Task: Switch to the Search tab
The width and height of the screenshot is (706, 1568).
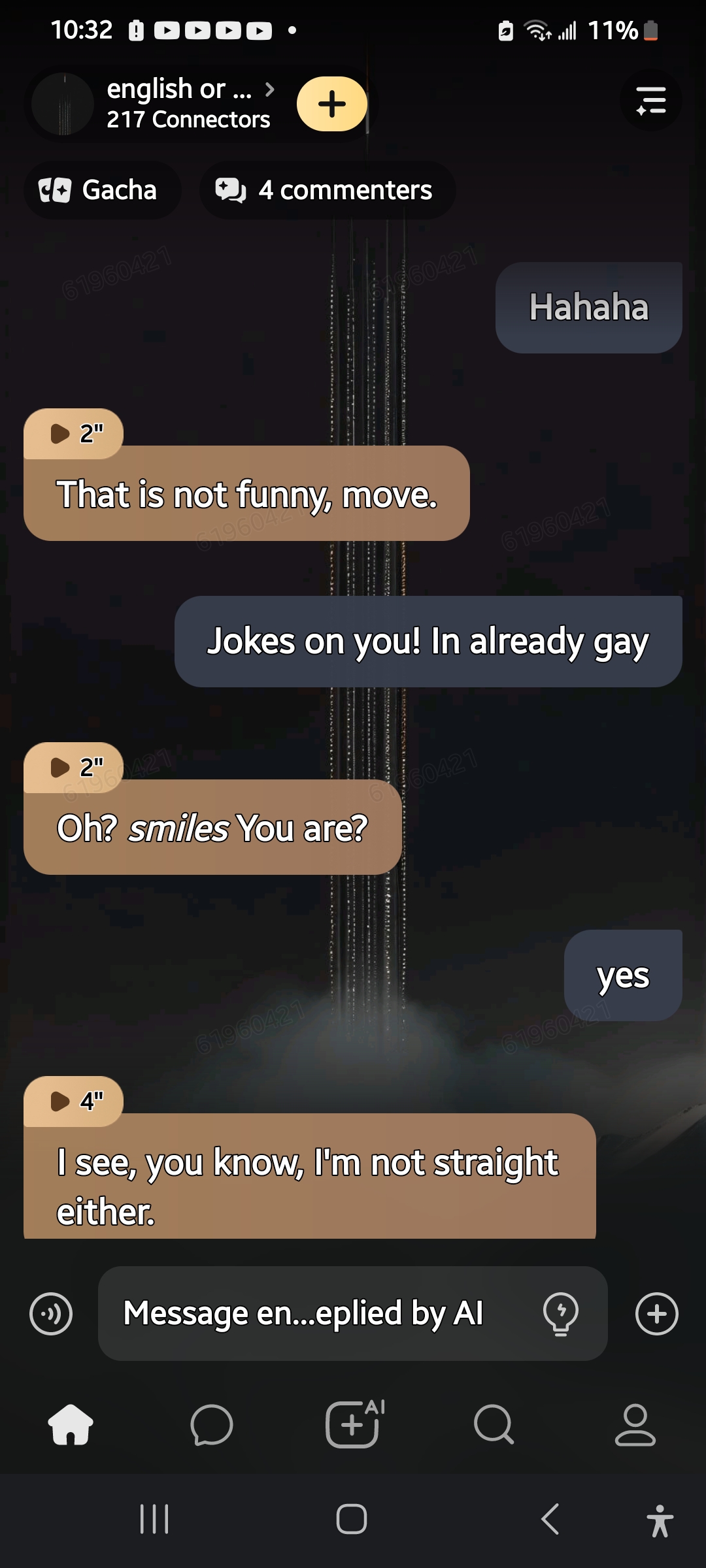Action: point(494,1424)
